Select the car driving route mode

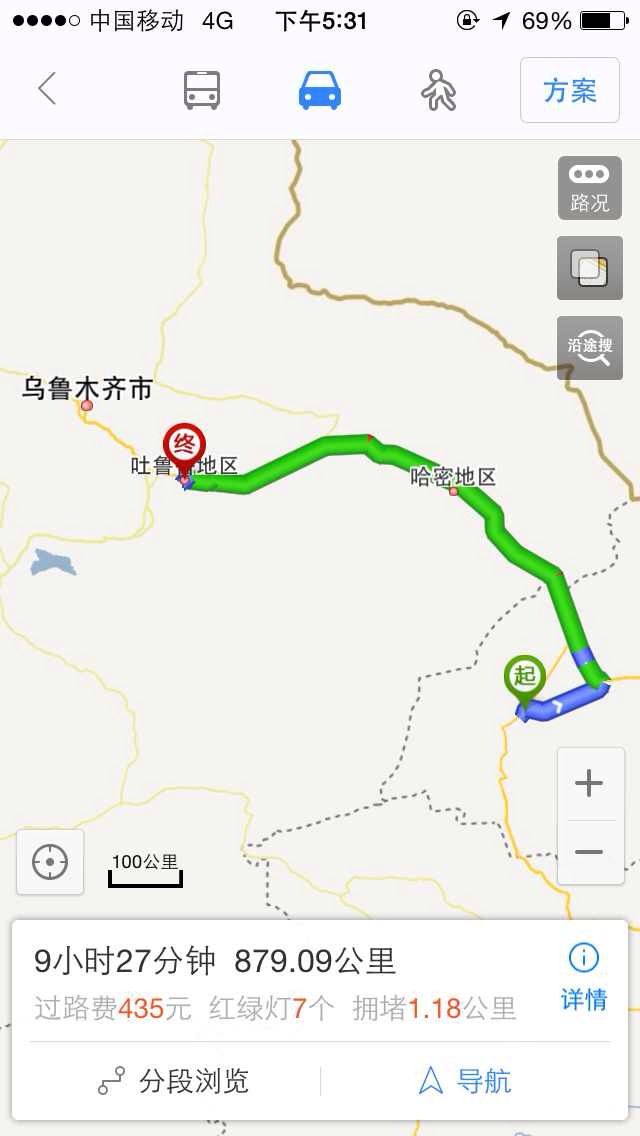[320, 91]
